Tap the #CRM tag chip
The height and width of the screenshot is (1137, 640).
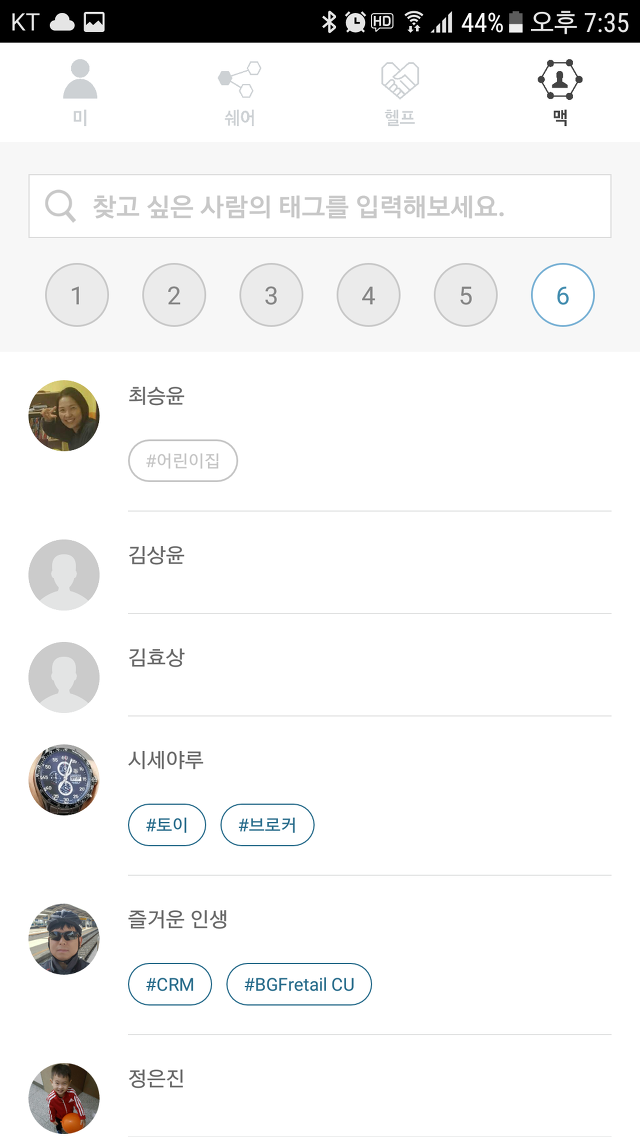[170, 984]
